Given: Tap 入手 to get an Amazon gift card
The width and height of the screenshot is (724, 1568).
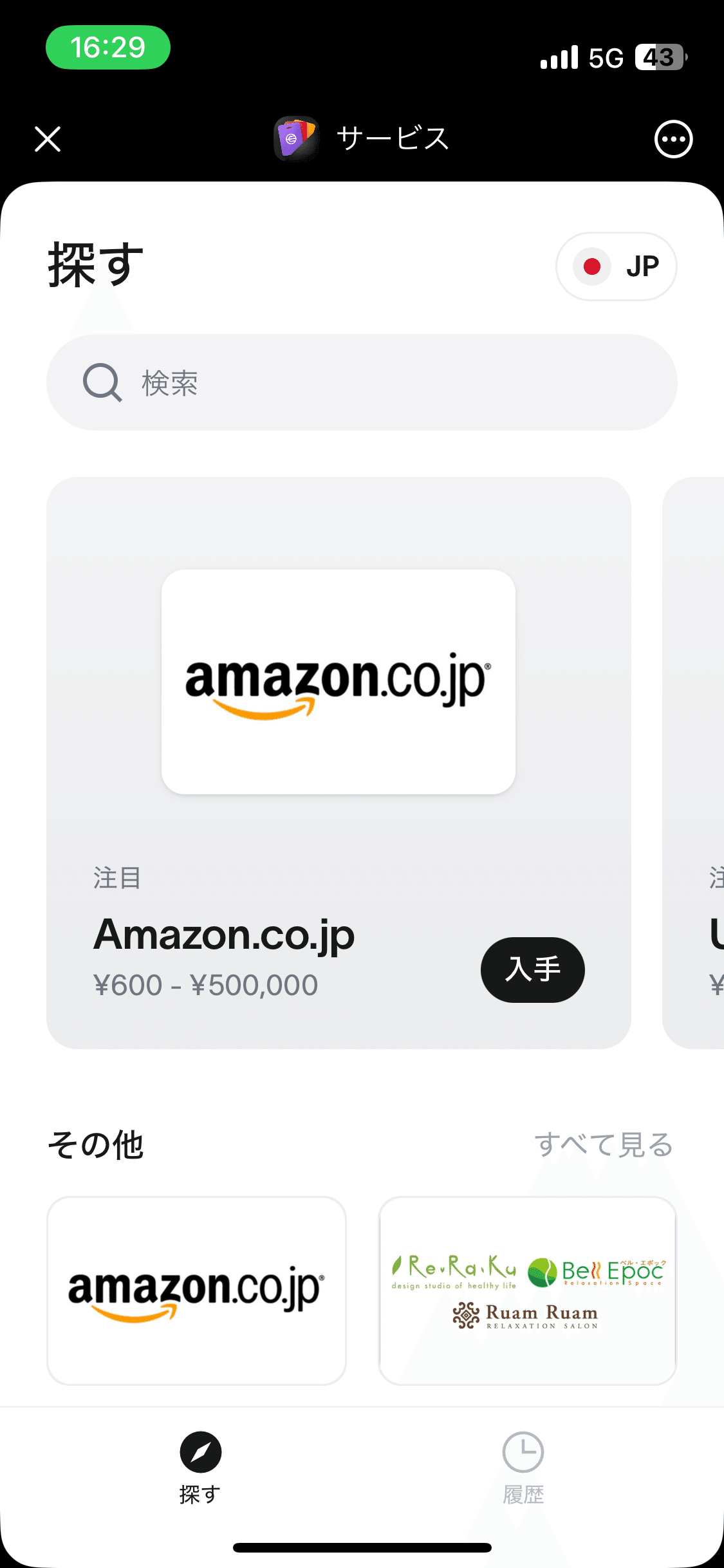Looking at the screenshot, I should (532, 970).
